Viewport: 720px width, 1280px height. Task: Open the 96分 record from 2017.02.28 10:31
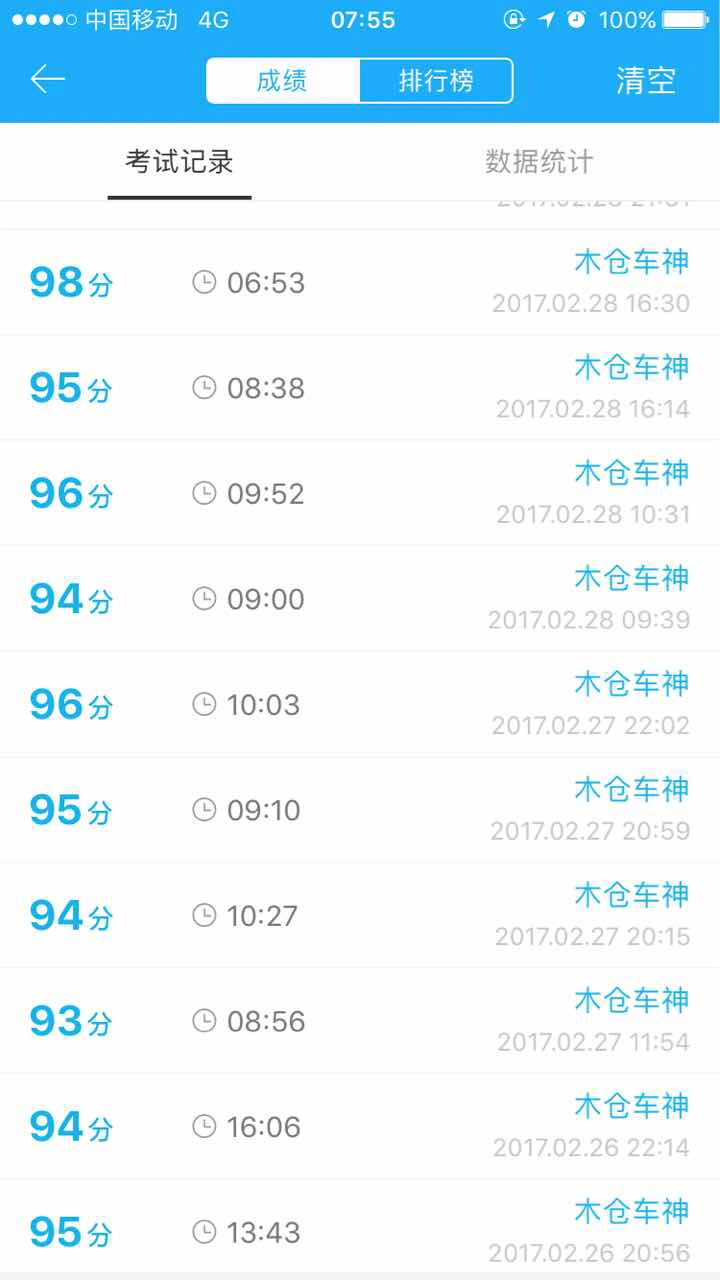pos(360,493)
